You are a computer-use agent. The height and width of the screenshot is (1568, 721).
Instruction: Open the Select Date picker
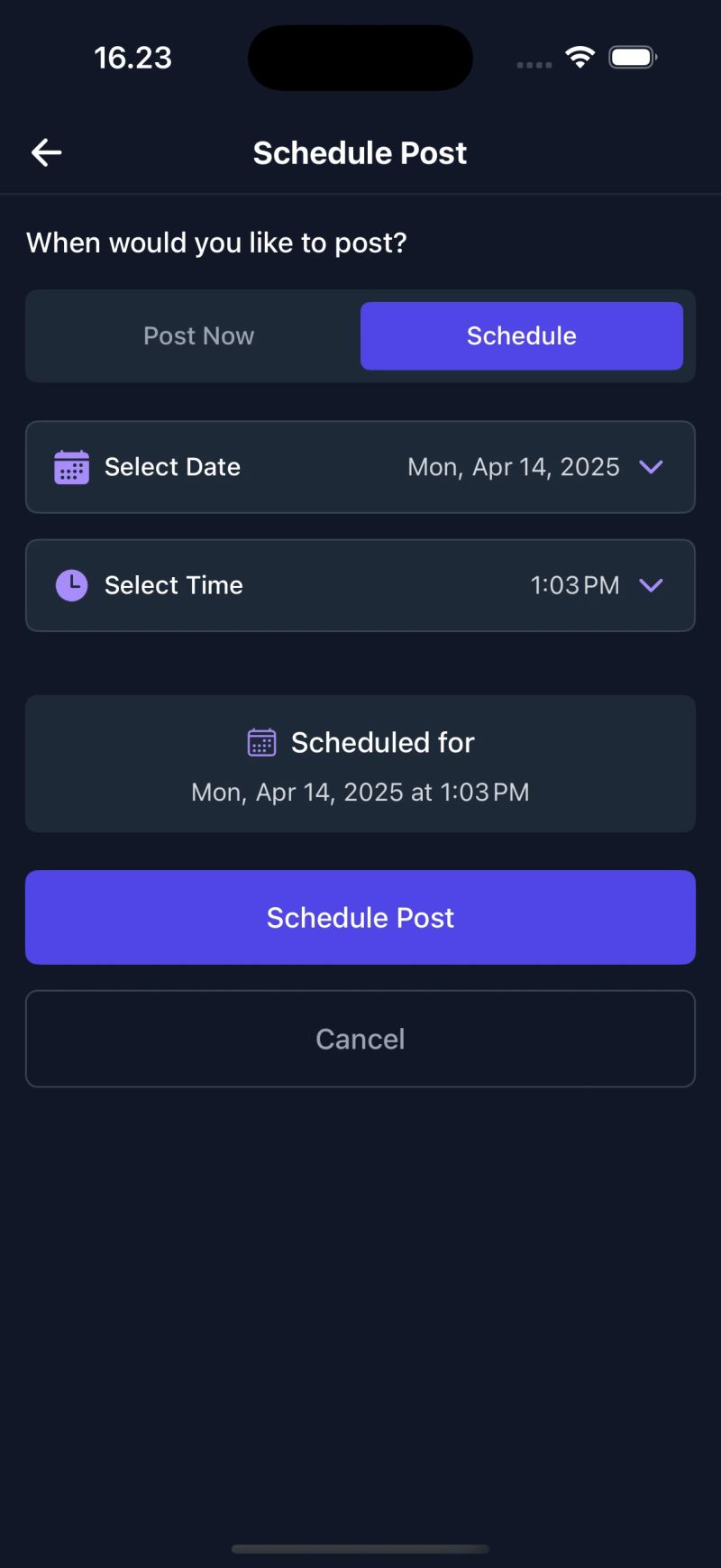pos(360,467)
